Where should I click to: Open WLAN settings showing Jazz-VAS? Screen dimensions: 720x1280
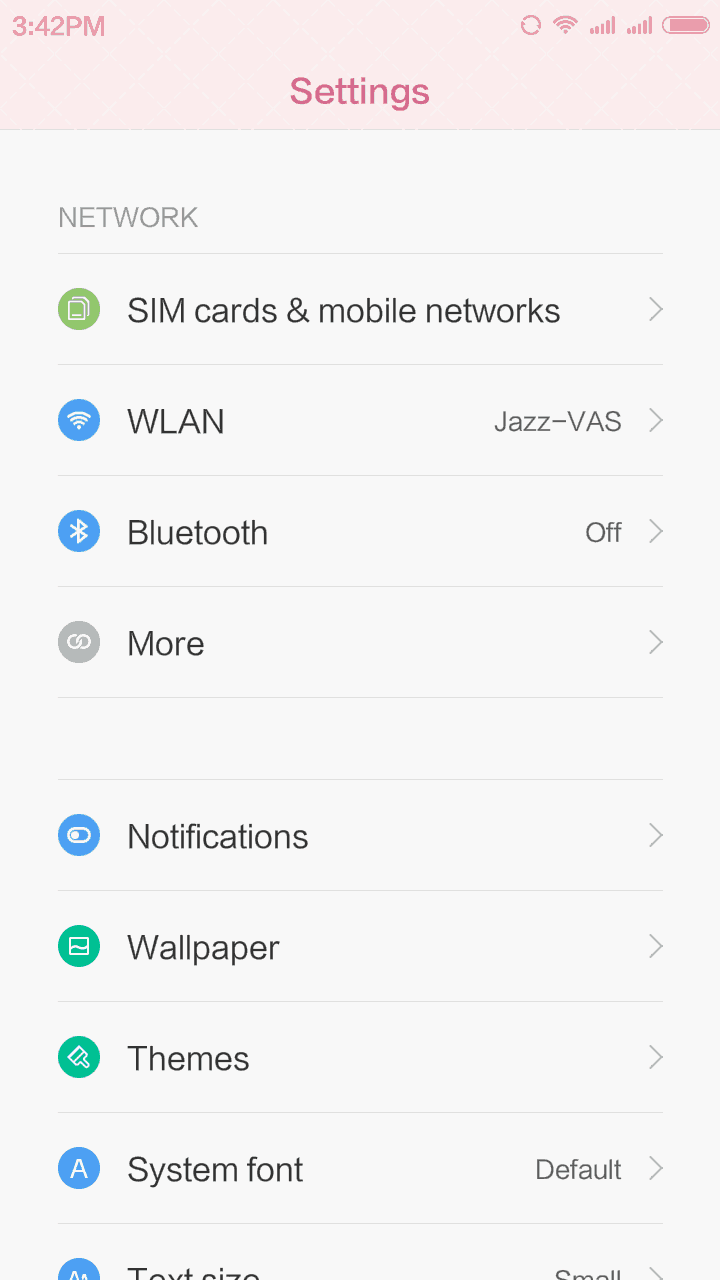click(x=360, y=420)
